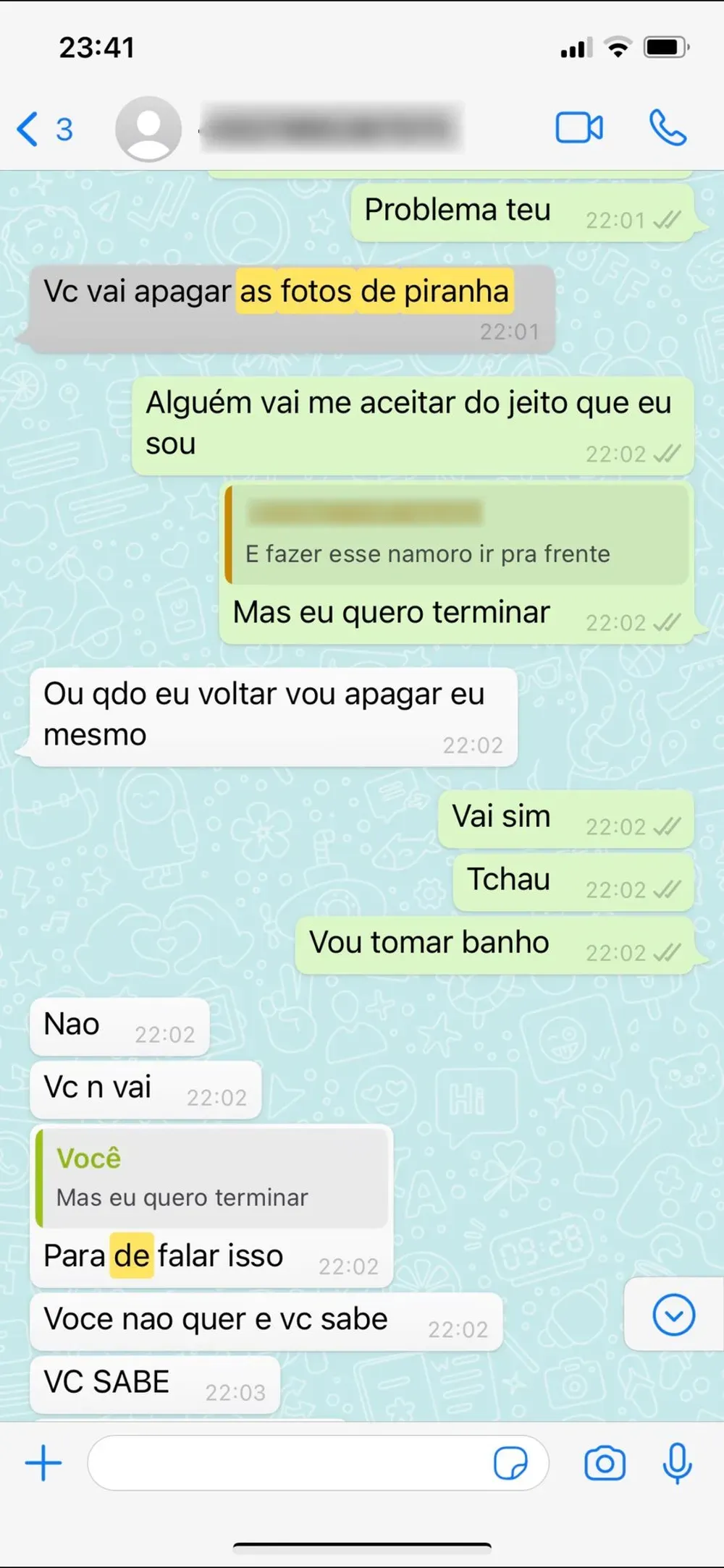Screen dimensions: 724x1568
Task: Focus the message text field
Action: pos(290,1463)
